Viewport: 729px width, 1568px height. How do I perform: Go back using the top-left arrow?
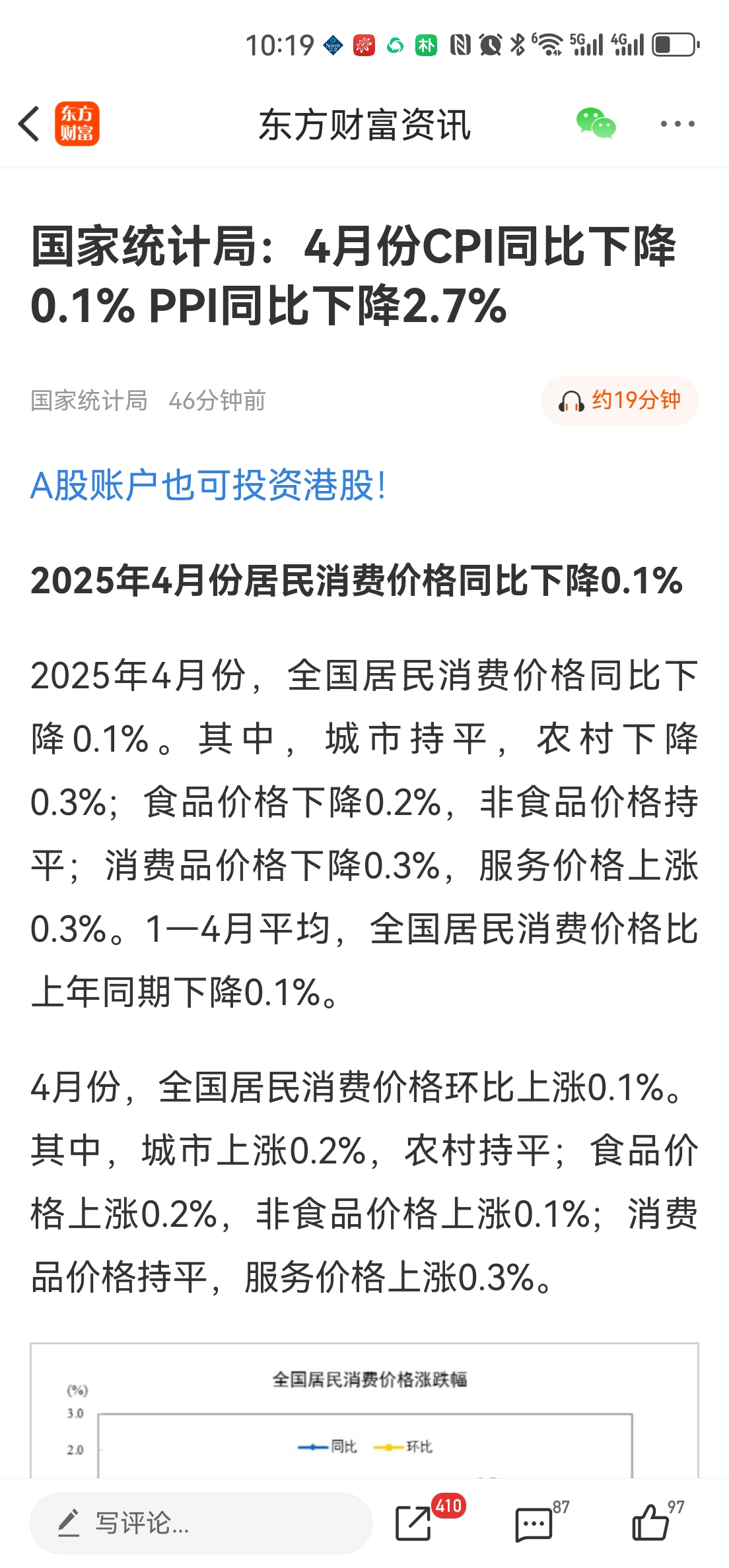(29, 123)
